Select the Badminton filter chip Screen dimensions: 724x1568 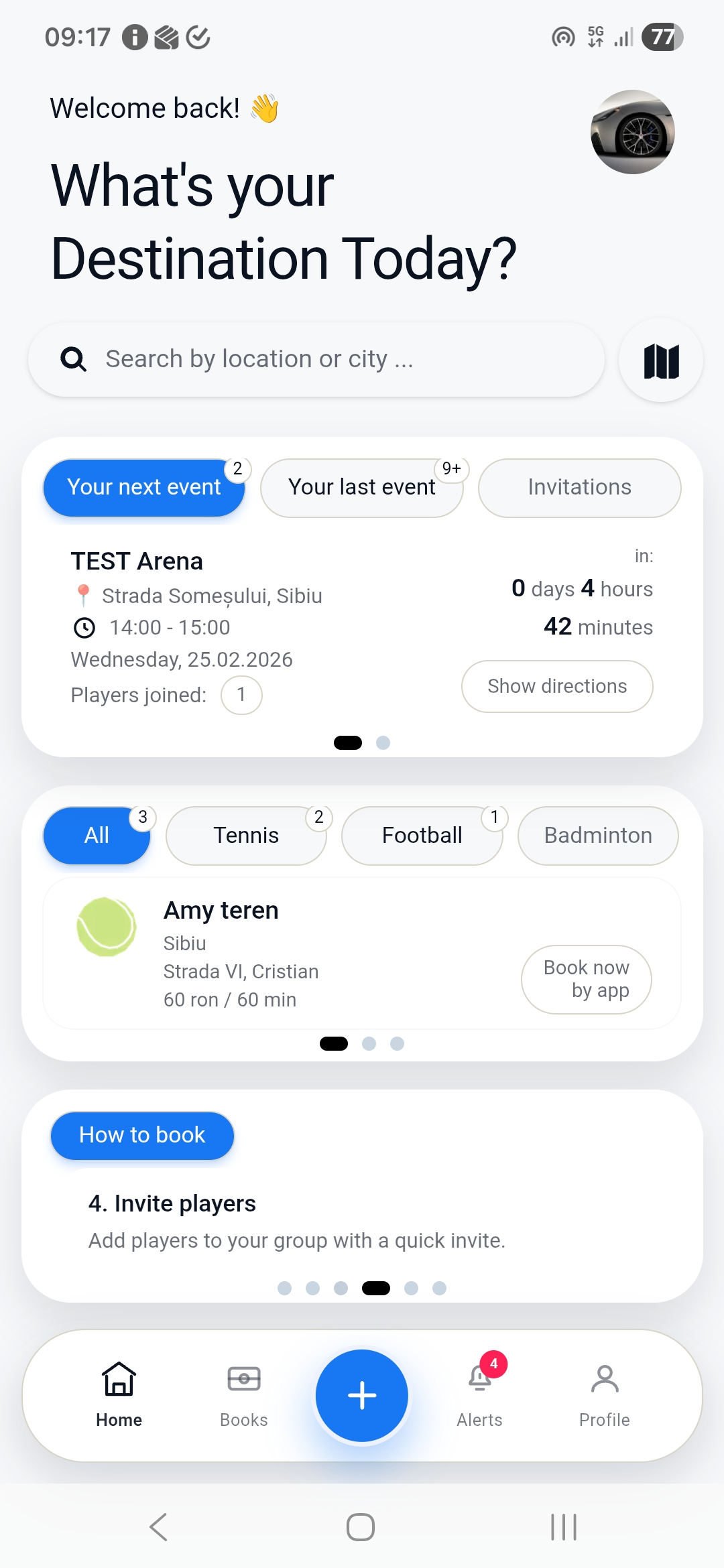[x=597, y=835]
